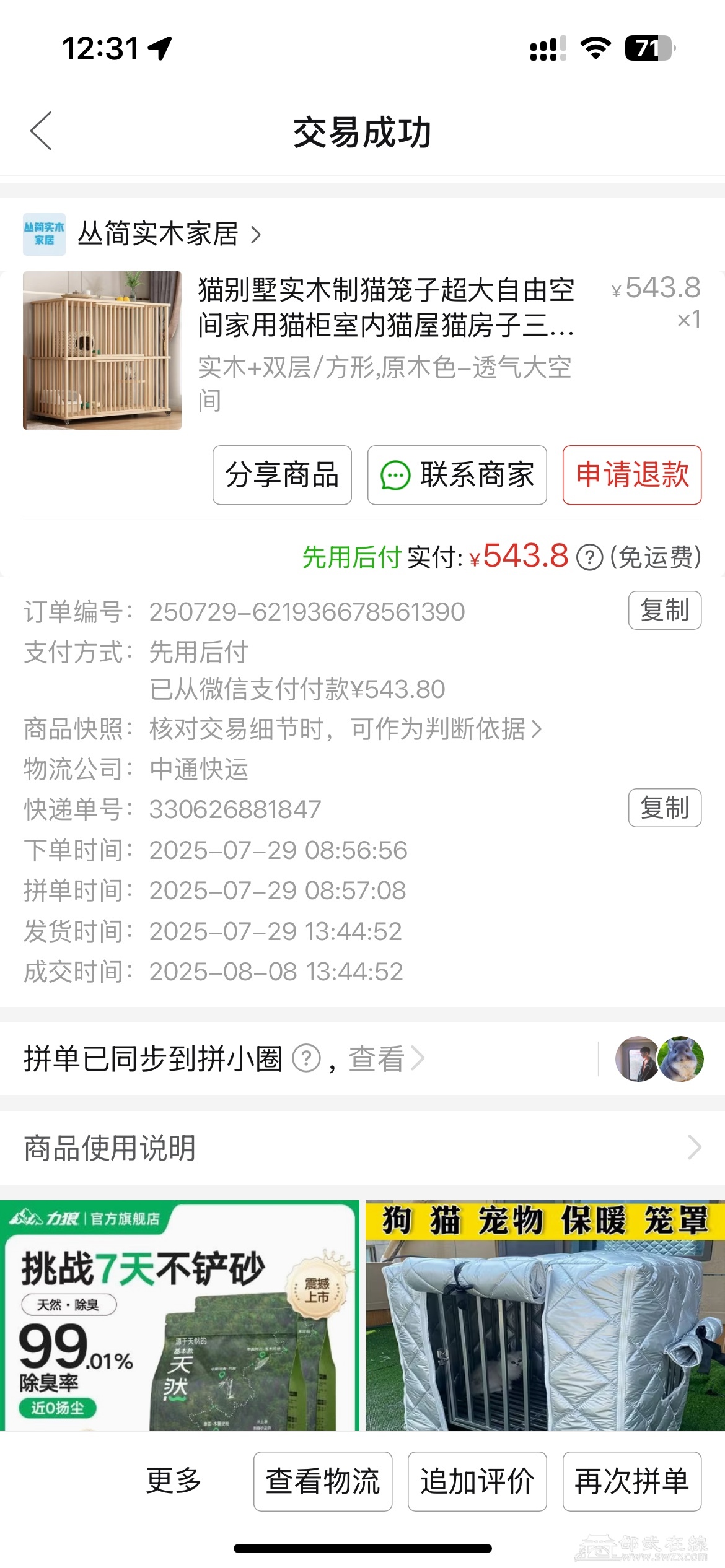Check shipping with 查看物流
This screenshot has height=1568, width=725.
pyautogui.click(x=322, y=1482)
